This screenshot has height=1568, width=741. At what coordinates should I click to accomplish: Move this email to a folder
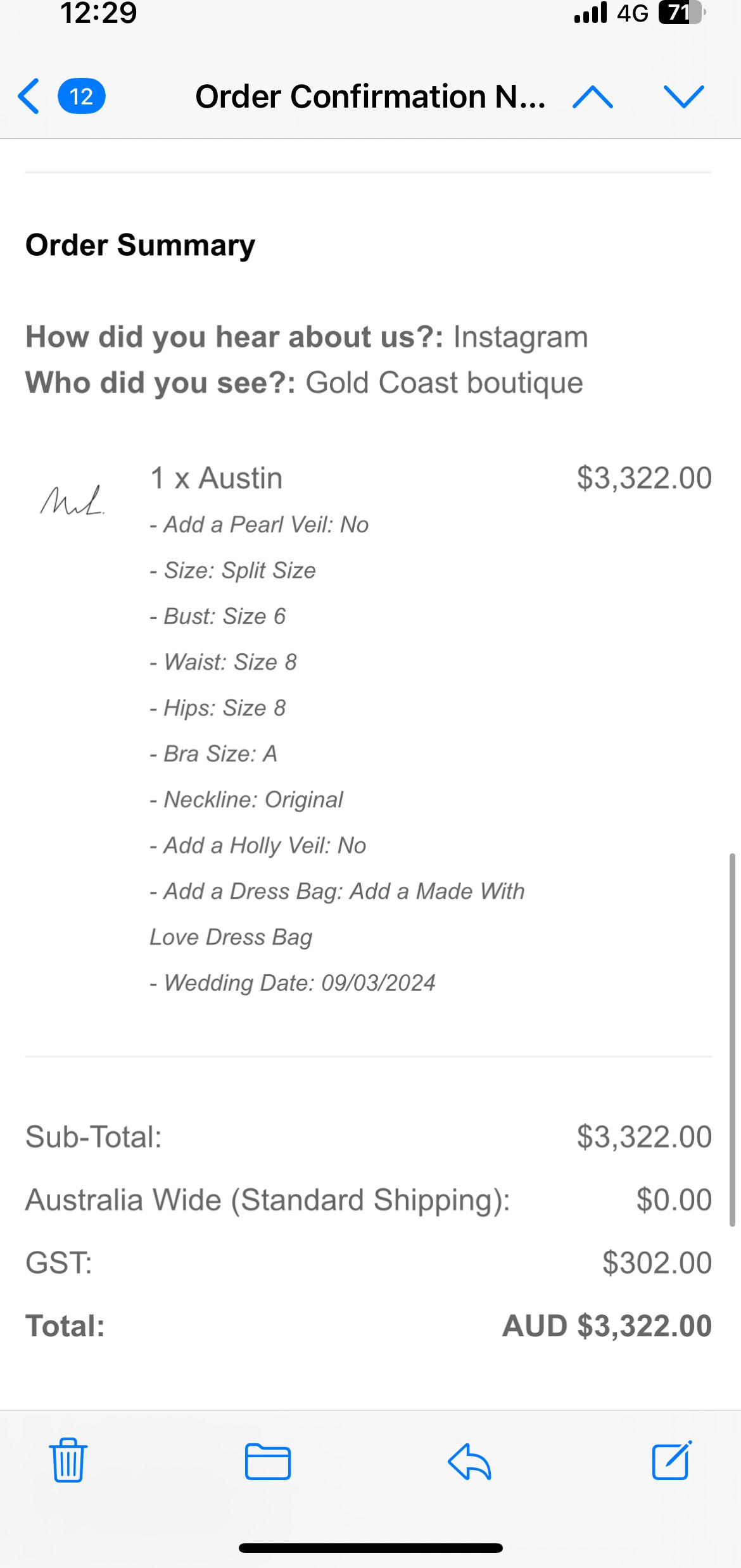pos(268,1461)
